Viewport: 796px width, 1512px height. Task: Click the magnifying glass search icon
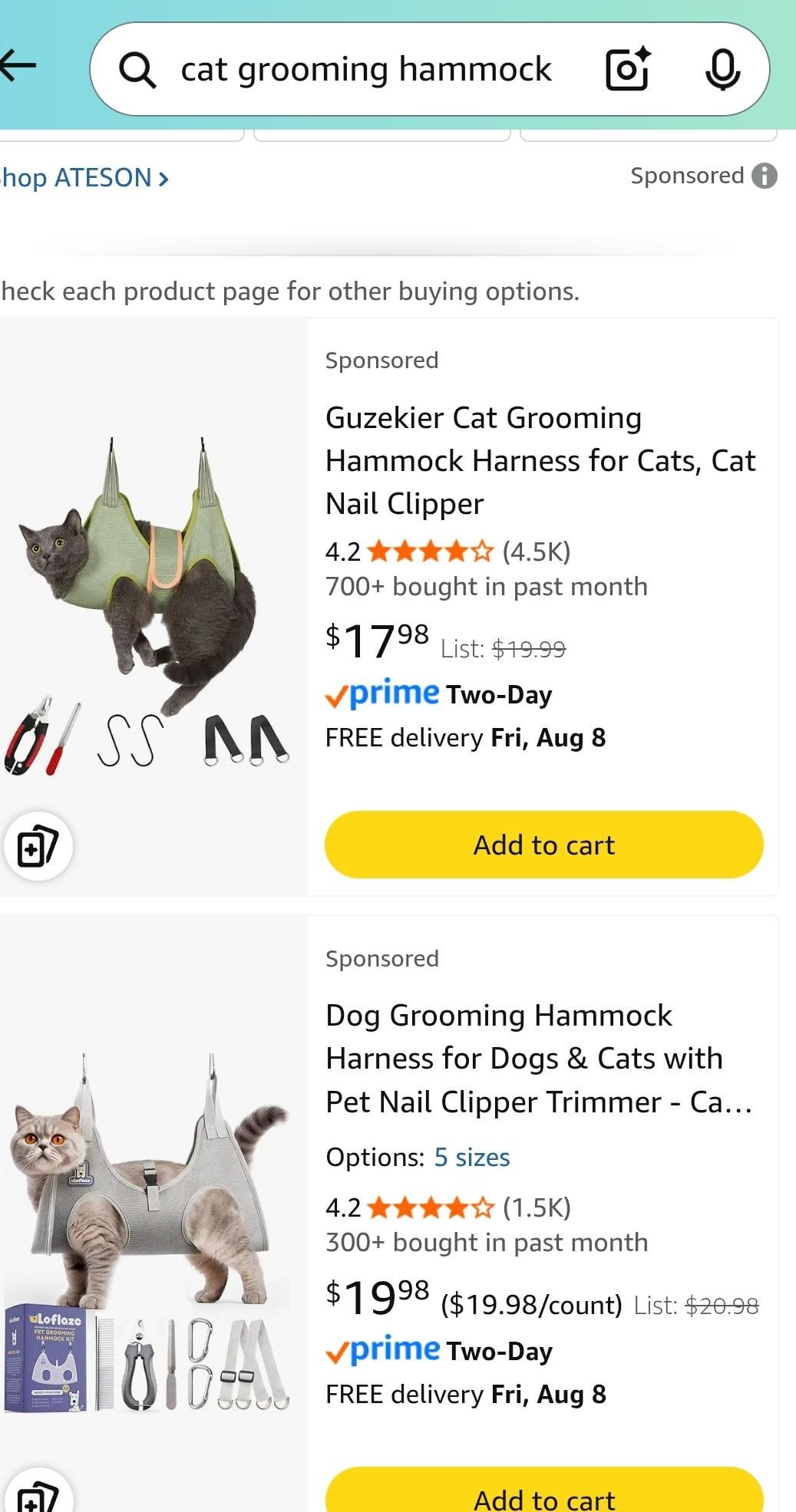pyautogui.click(x=138, y=68)
